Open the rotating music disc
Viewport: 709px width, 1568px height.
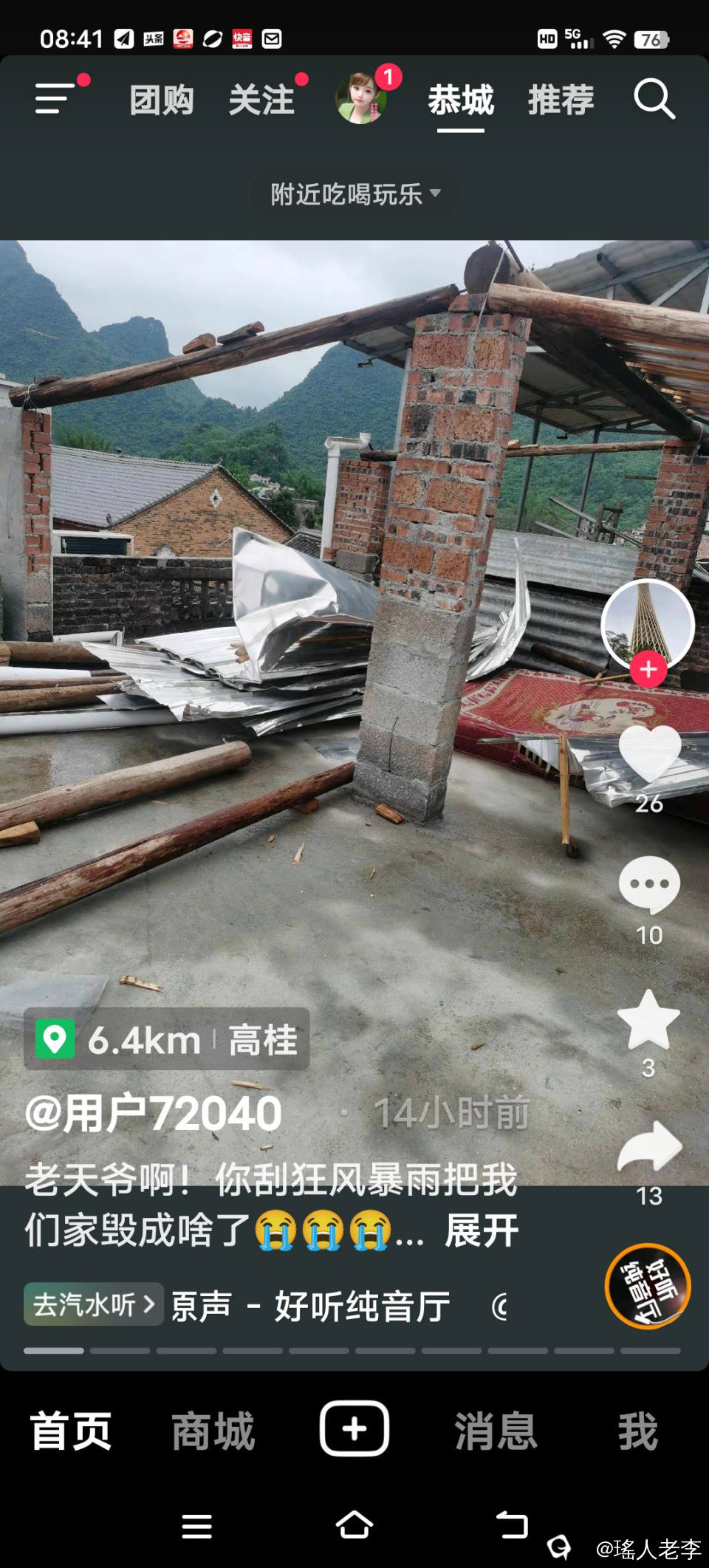(648, 1286)
